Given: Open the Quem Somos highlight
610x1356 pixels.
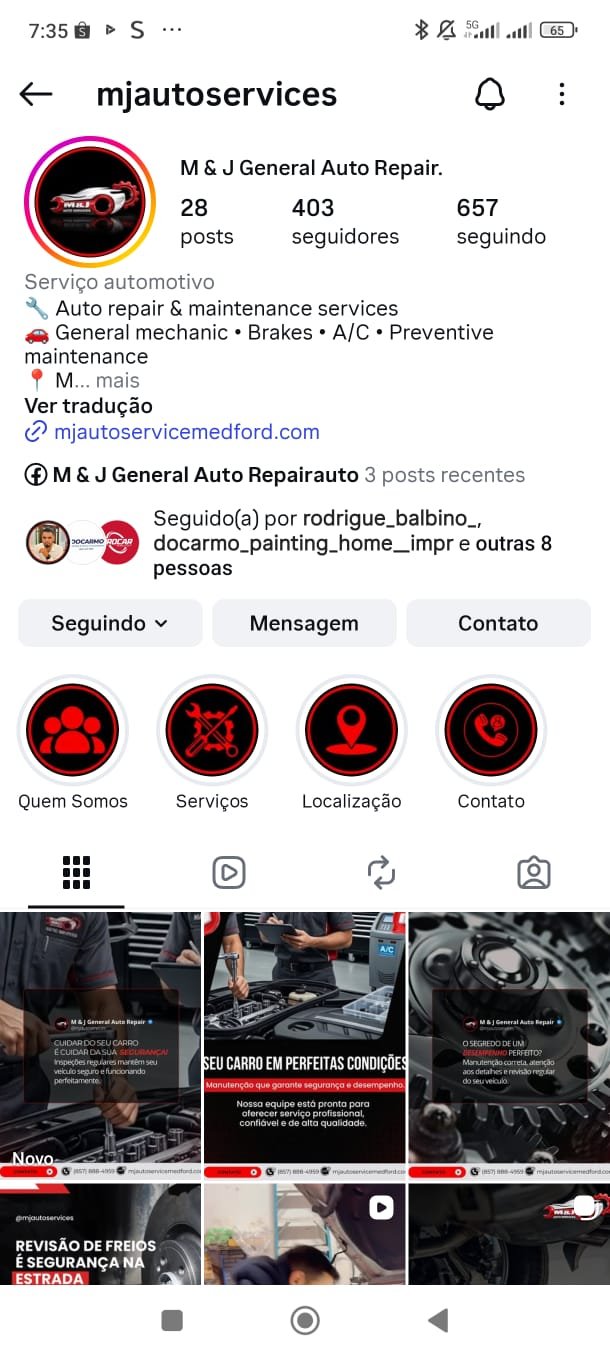Looking at the screenshot, I should 72,730.
